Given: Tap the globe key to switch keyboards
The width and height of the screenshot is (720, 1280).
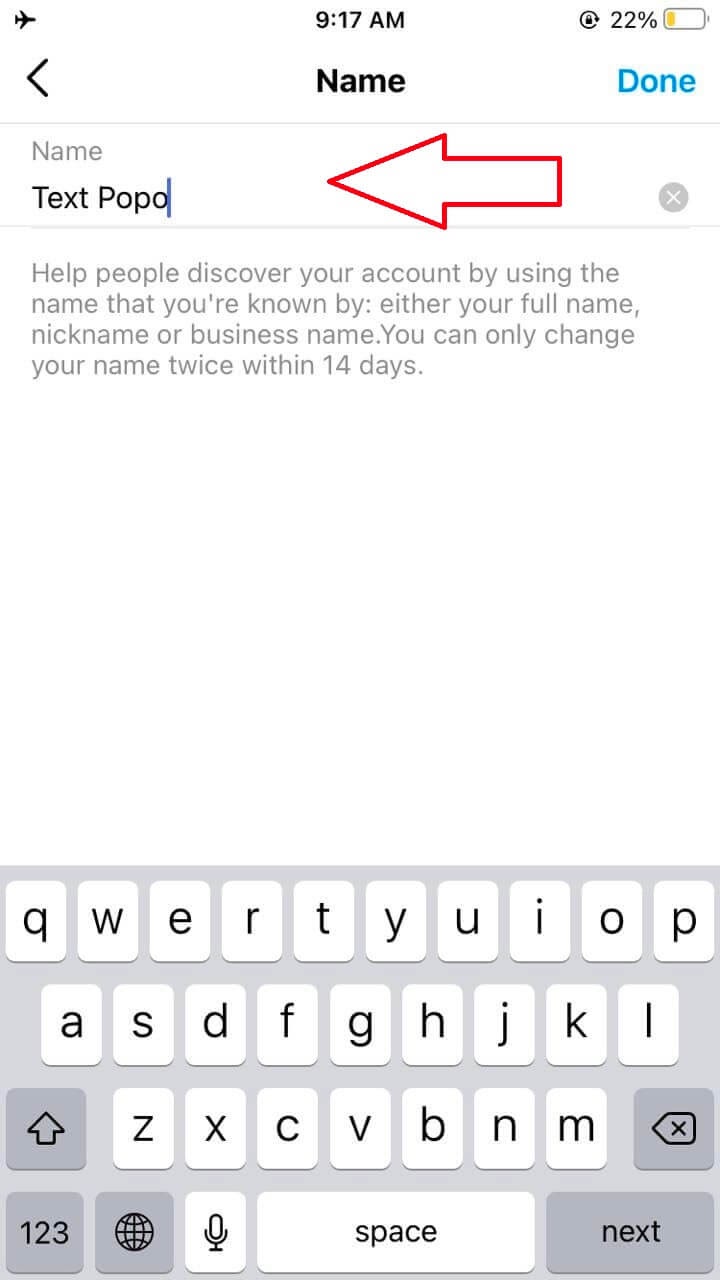Looking at the screenshot, I should click(x=134, y=1232).
